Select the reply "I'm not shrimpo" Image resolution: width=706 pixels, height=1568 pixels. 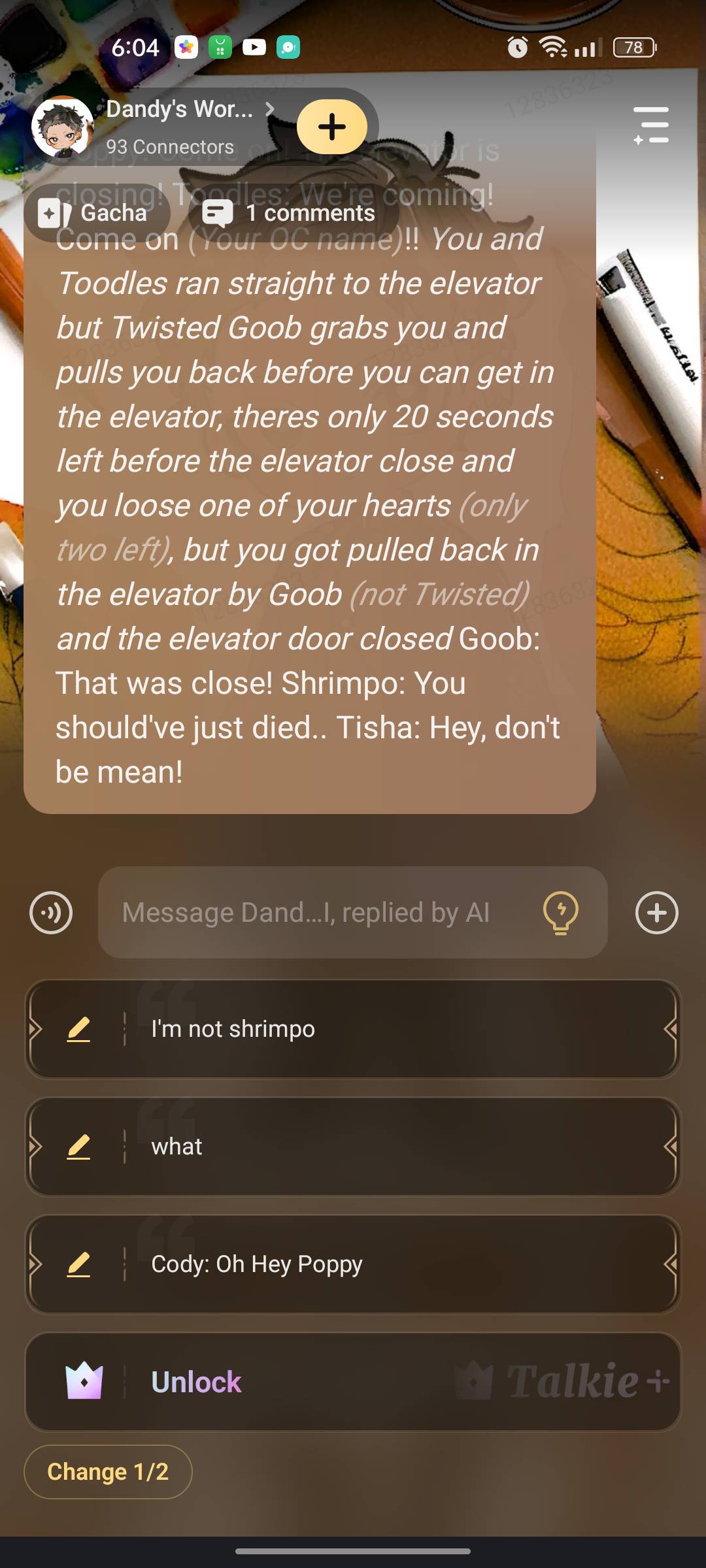coord(392,1029)
